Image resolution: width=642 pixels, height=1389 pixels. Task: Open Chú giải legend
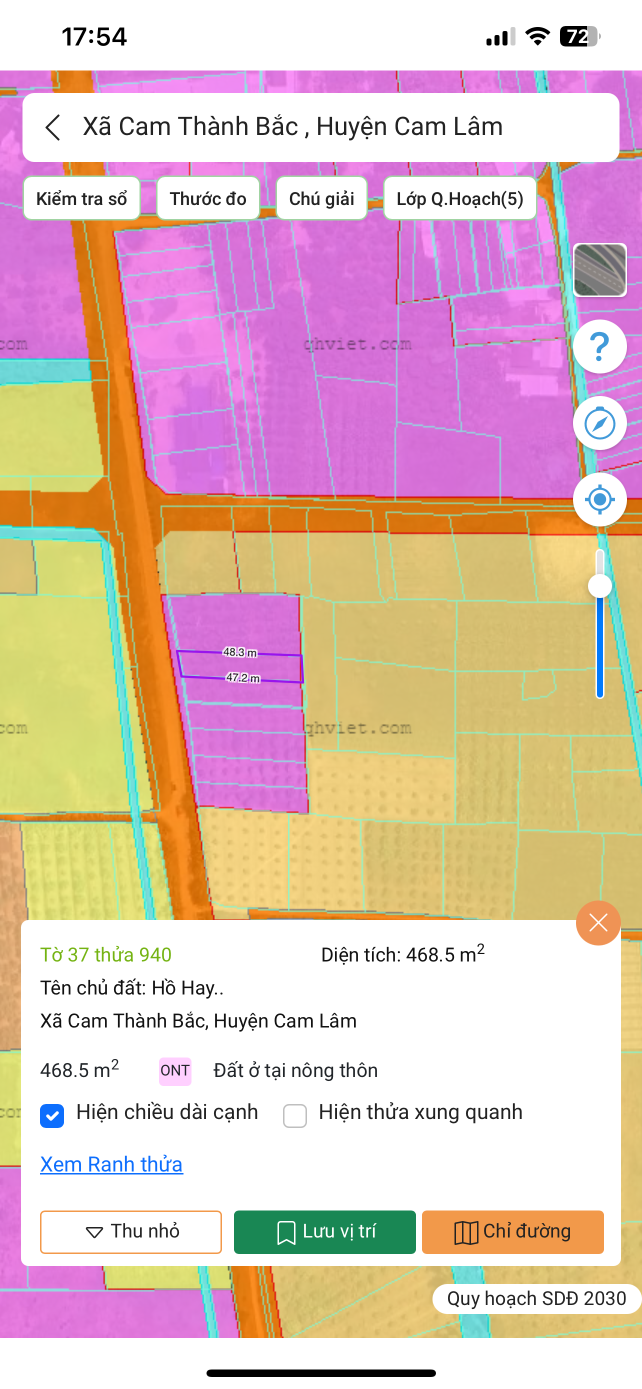pyautogui.click(x=322, y=198)
